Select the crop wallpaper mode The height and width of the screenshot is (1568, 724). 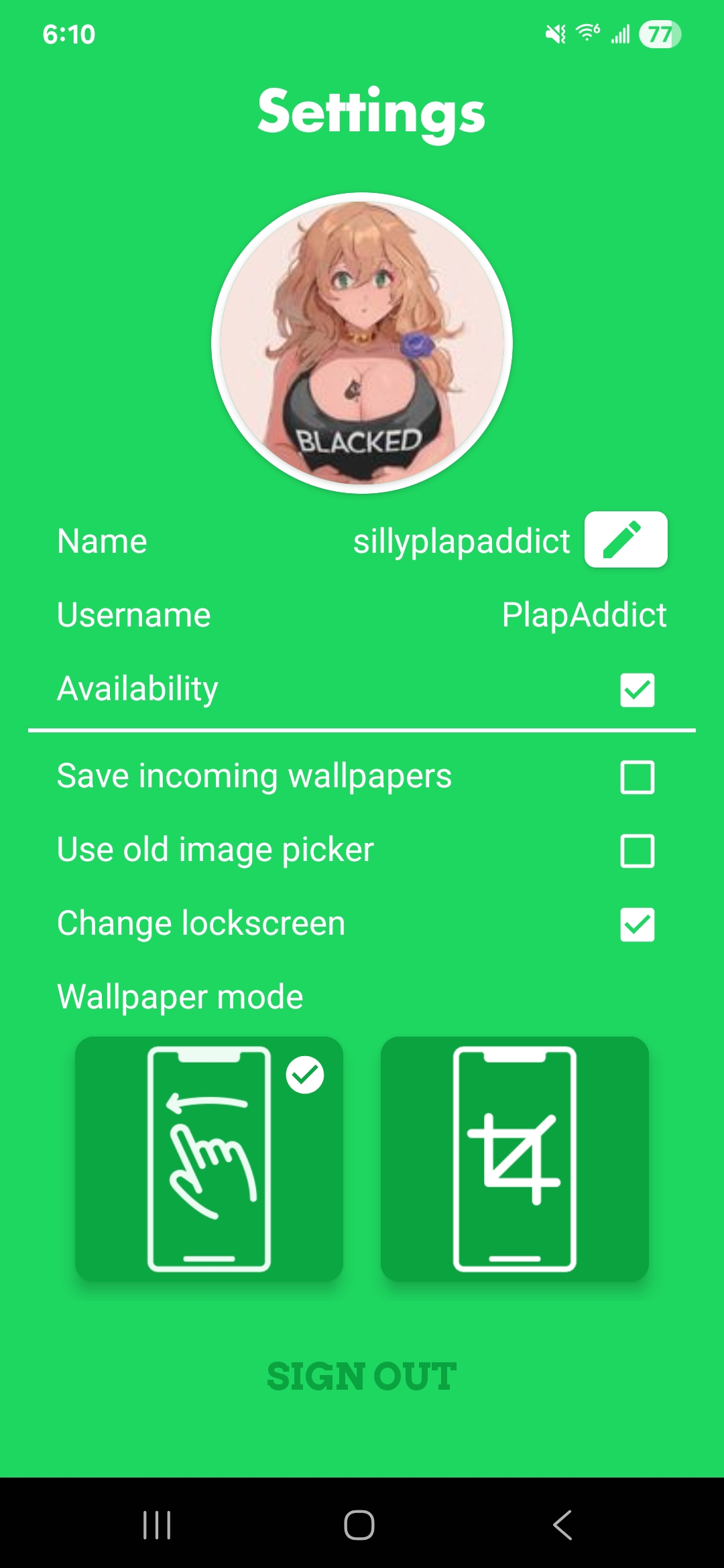tap(515, 1159)
